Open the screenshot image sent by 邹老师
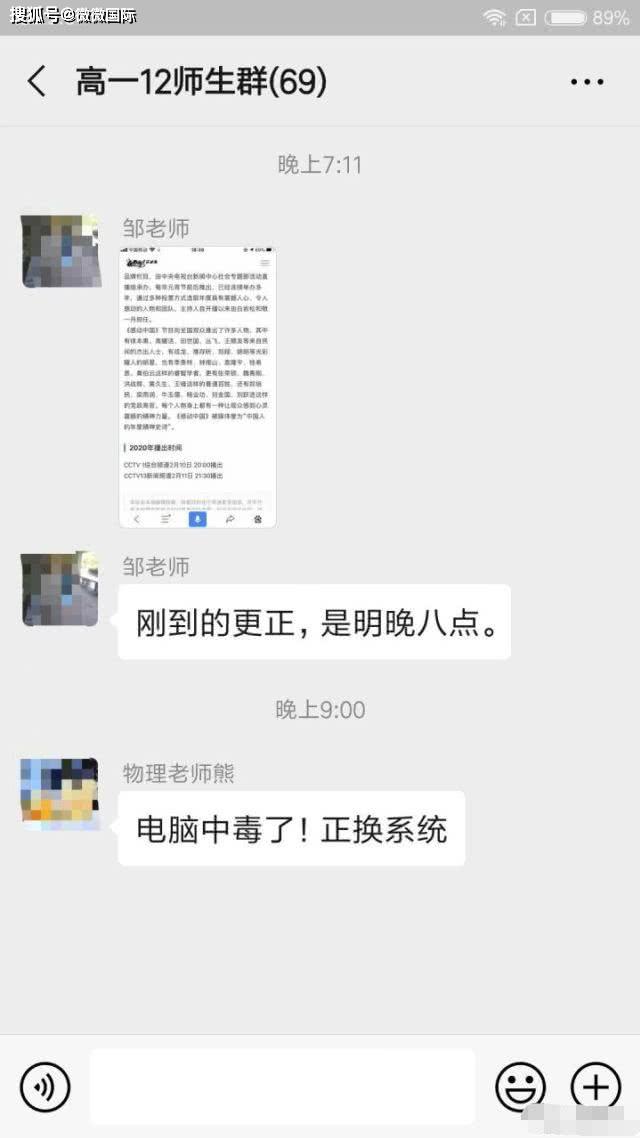 (x=198, y=386)
